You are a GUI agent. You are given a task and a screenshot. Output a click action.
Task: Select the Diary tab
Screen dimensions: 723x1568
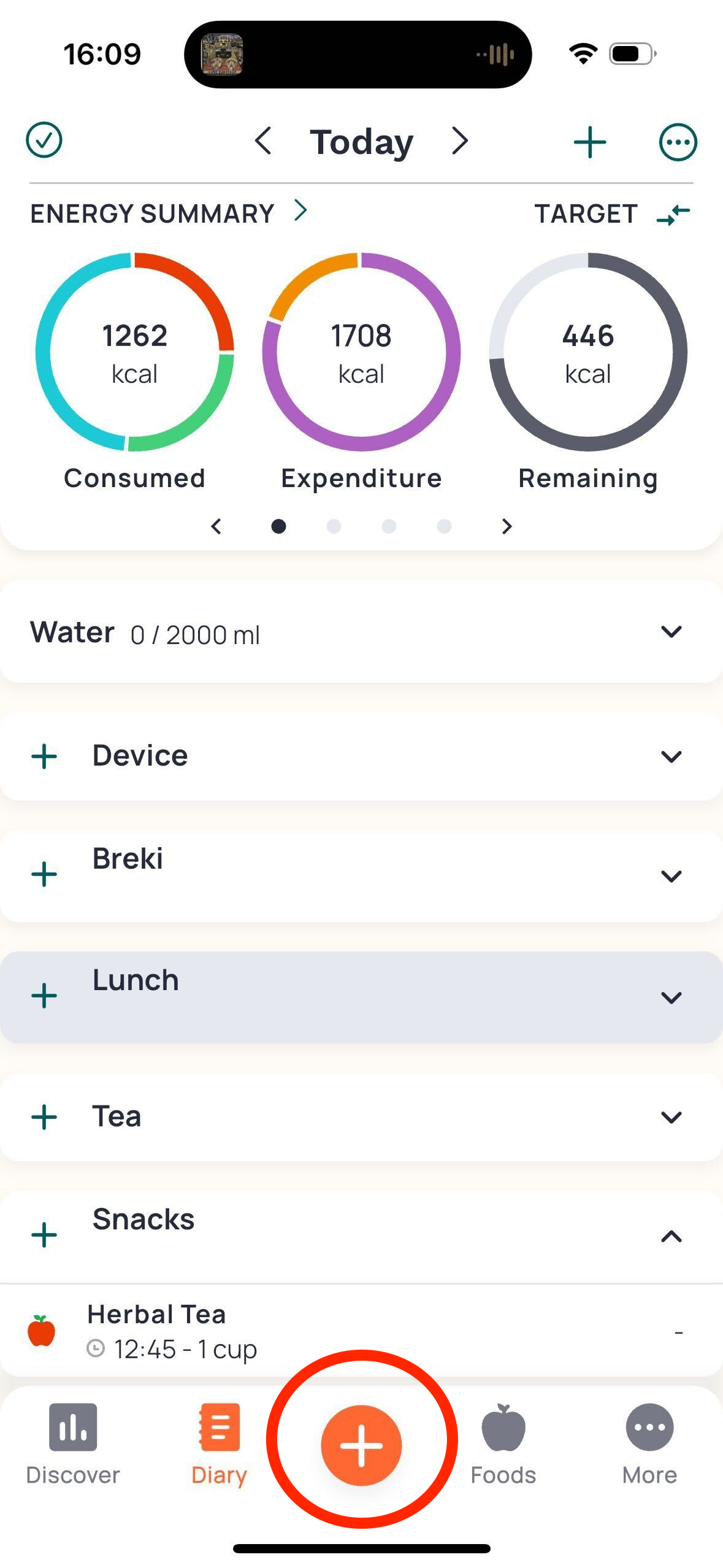(x=219, y=1444)
